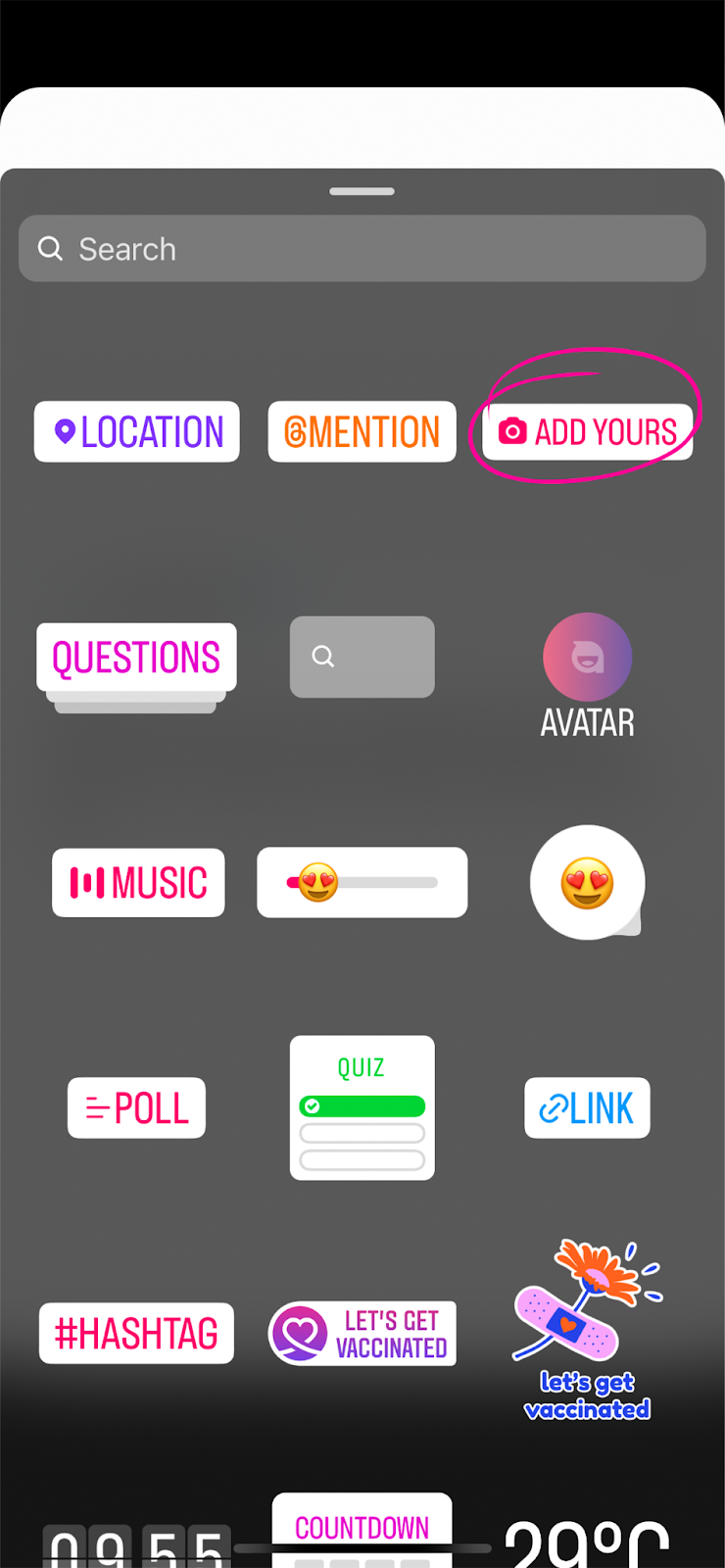Viewport: 725px width, 1568px height.
Task: Select the Countdown sticker
Action: coord(362,1529)
